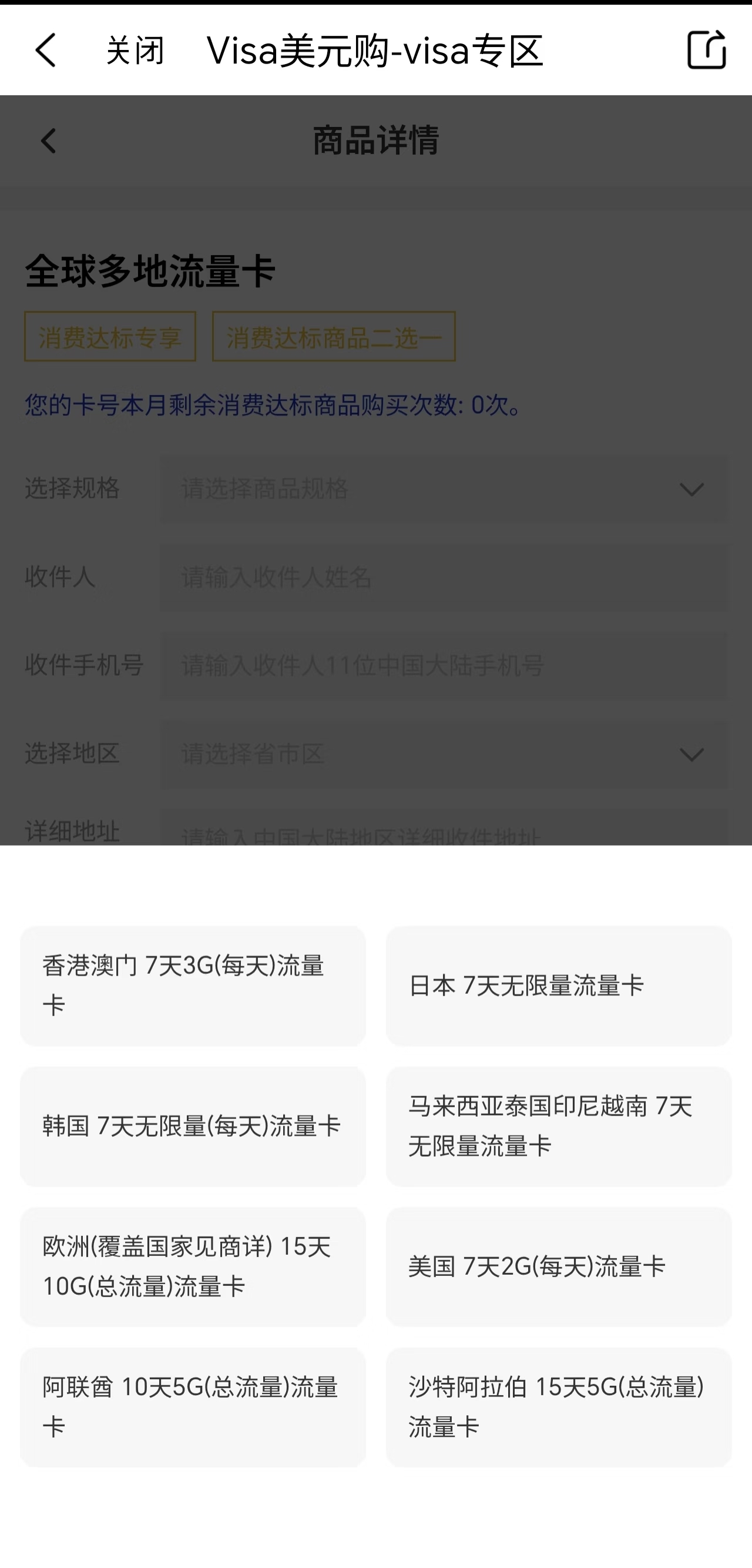Image resolution: width=752 pixels, height=1568 pixels.
Task: Tap 关闭 to close the page
Action: click(135, 50)
